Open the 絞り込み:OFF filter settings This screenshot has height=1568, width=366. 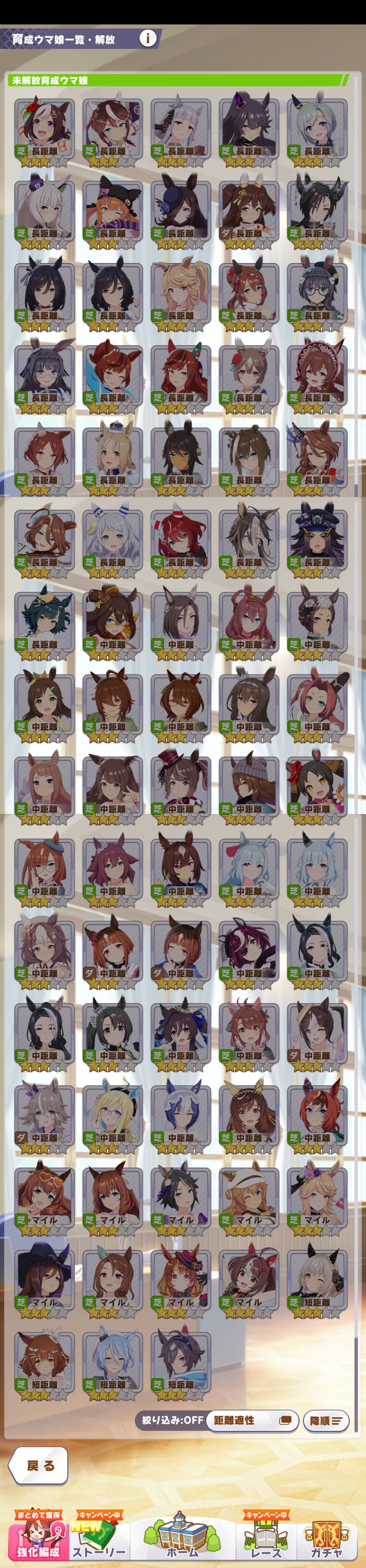coord(173,1420)
